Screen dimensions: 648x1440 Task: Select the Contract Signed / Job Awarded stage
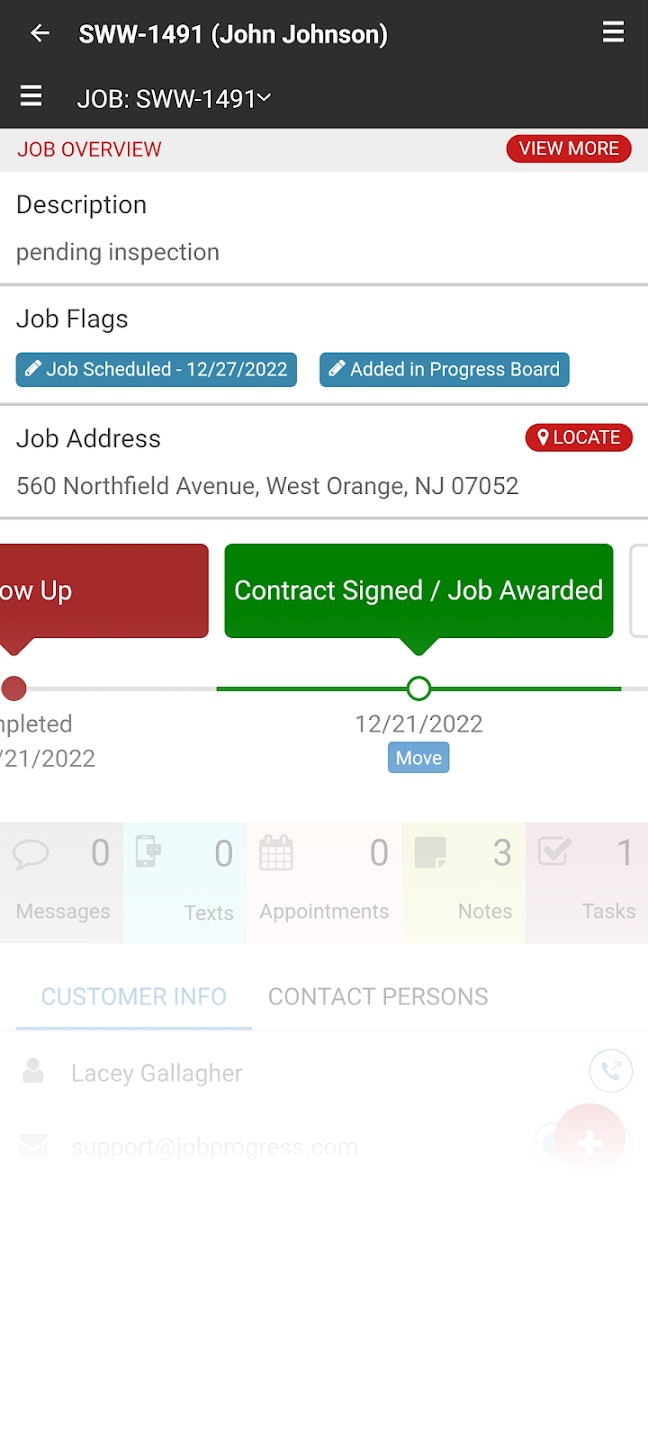pyautogui.click(x=418, y=591)
